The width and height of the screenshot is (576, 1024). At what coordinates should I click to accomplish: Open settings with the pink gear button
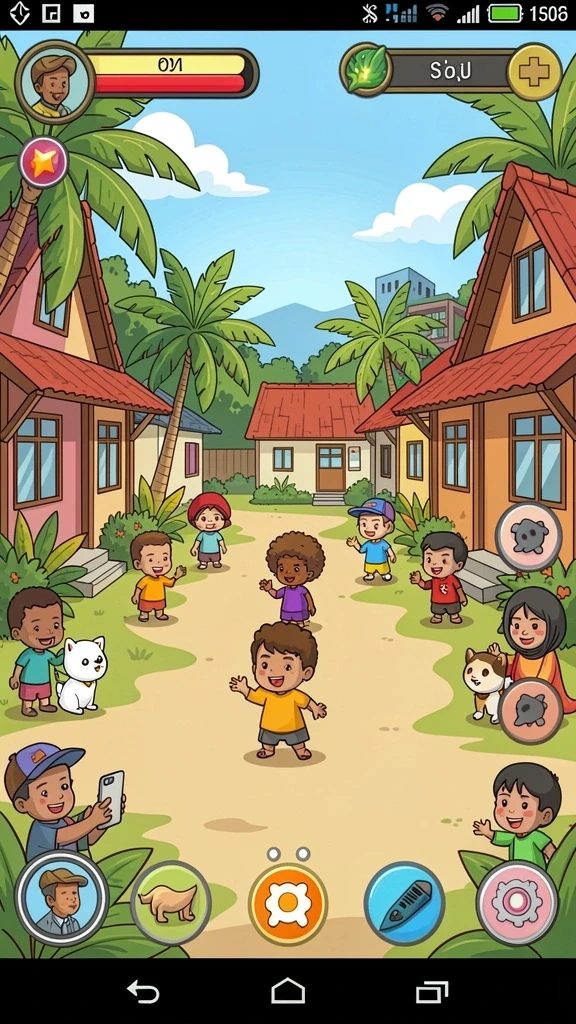tap(517, 903)
